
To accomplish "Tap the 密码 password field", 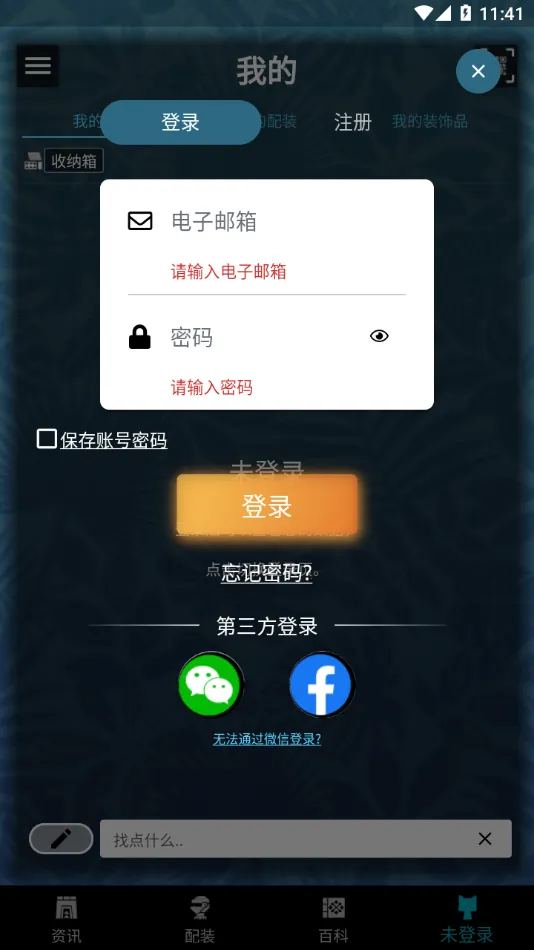I will [x=267, y=337].
